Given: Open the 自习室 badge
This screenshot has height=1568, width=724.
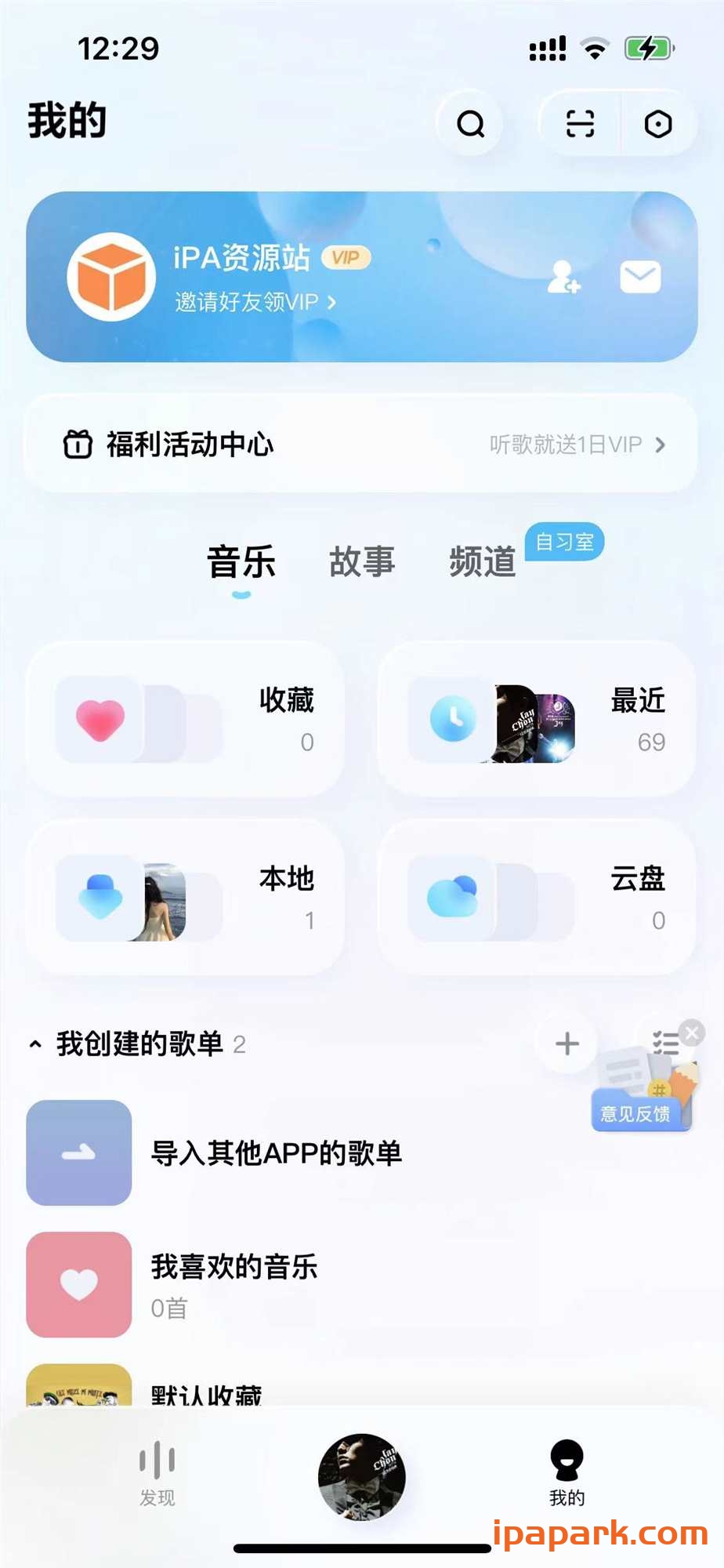Looking at the screenshot, I should pos(566,542).
